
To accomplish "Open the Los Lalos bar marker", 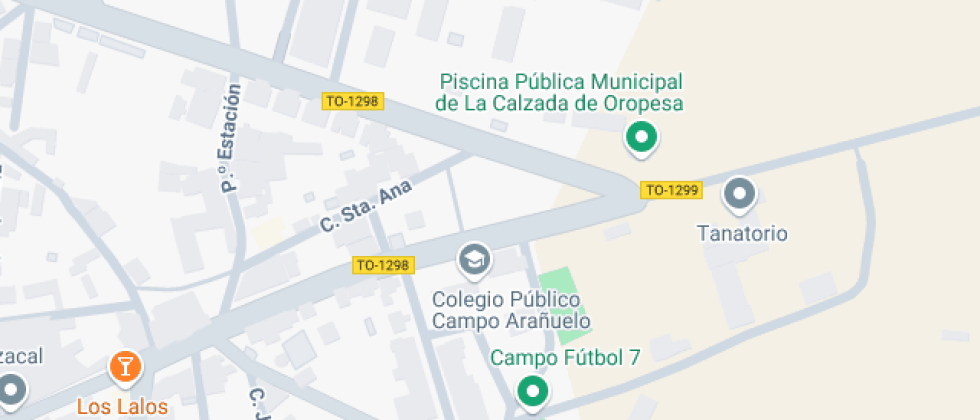I will point(125,367).
